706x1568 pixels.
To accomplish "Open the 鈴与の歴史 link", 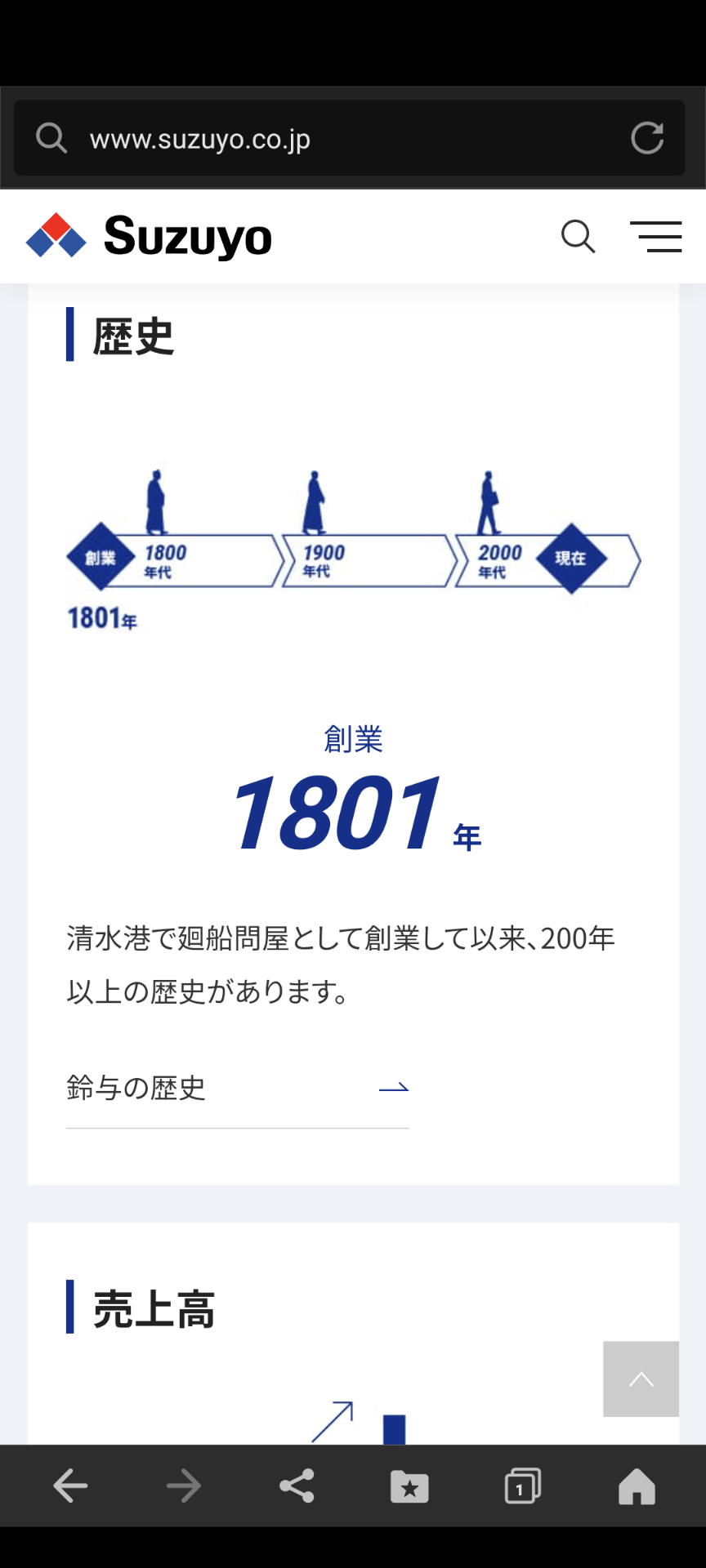I will pyautogui.click(x=238, y=1089).
